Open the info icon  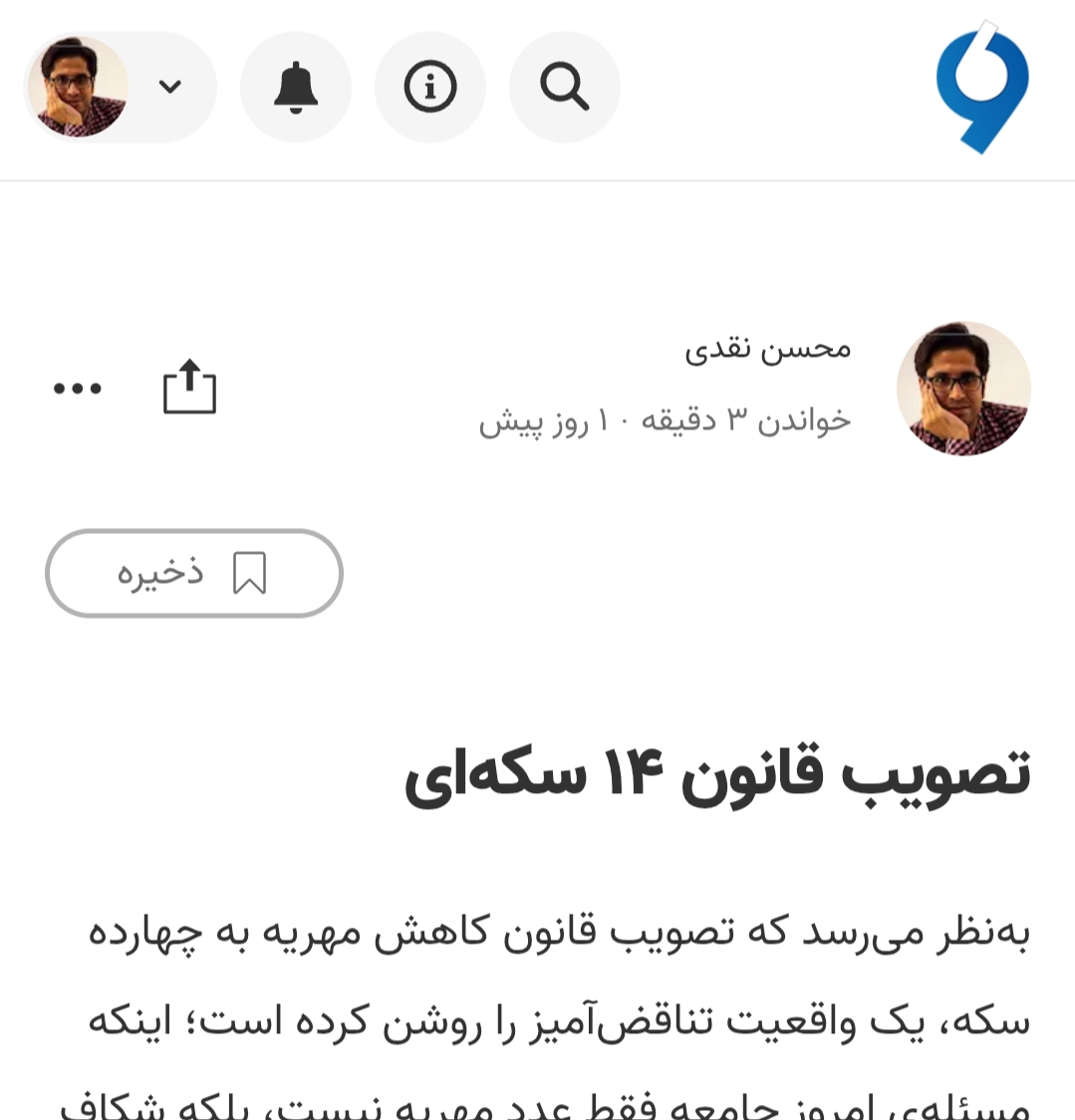[430, 87]
